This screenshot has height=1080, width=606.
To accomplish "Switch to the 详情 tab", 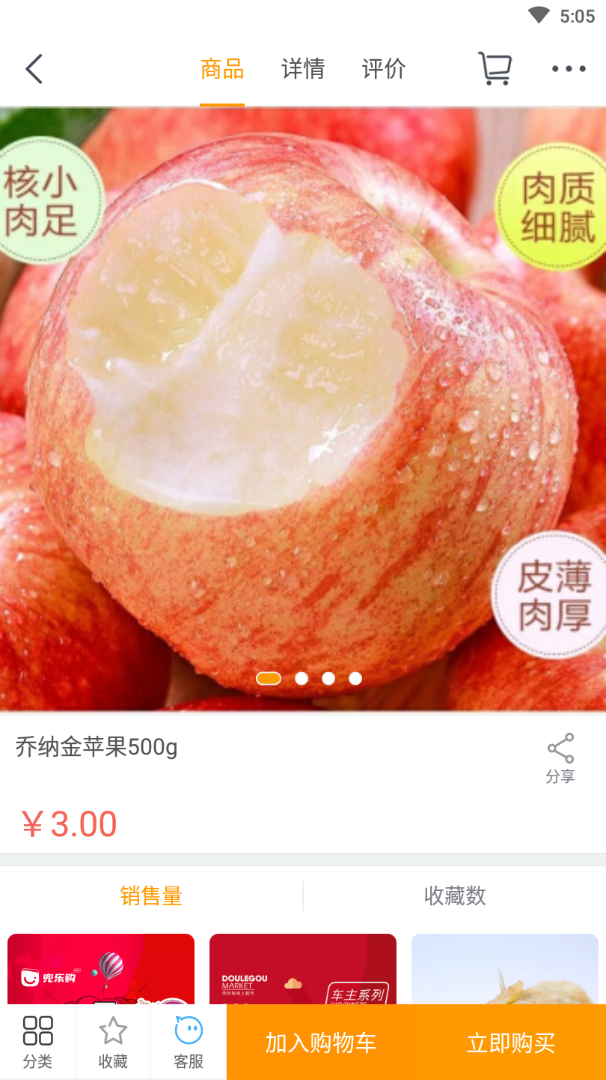I will click(303, 69).
